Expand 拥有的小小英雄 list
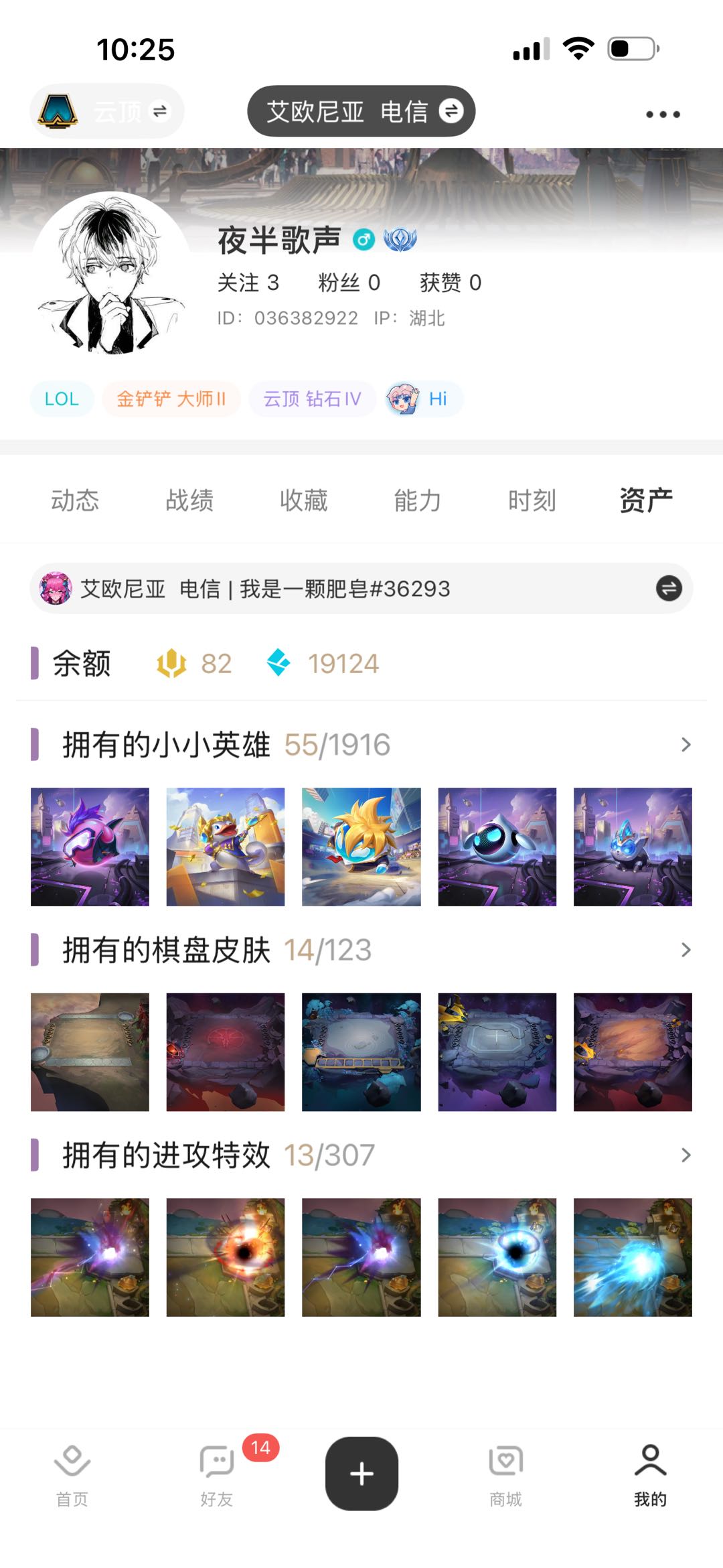 pos(686,745)
